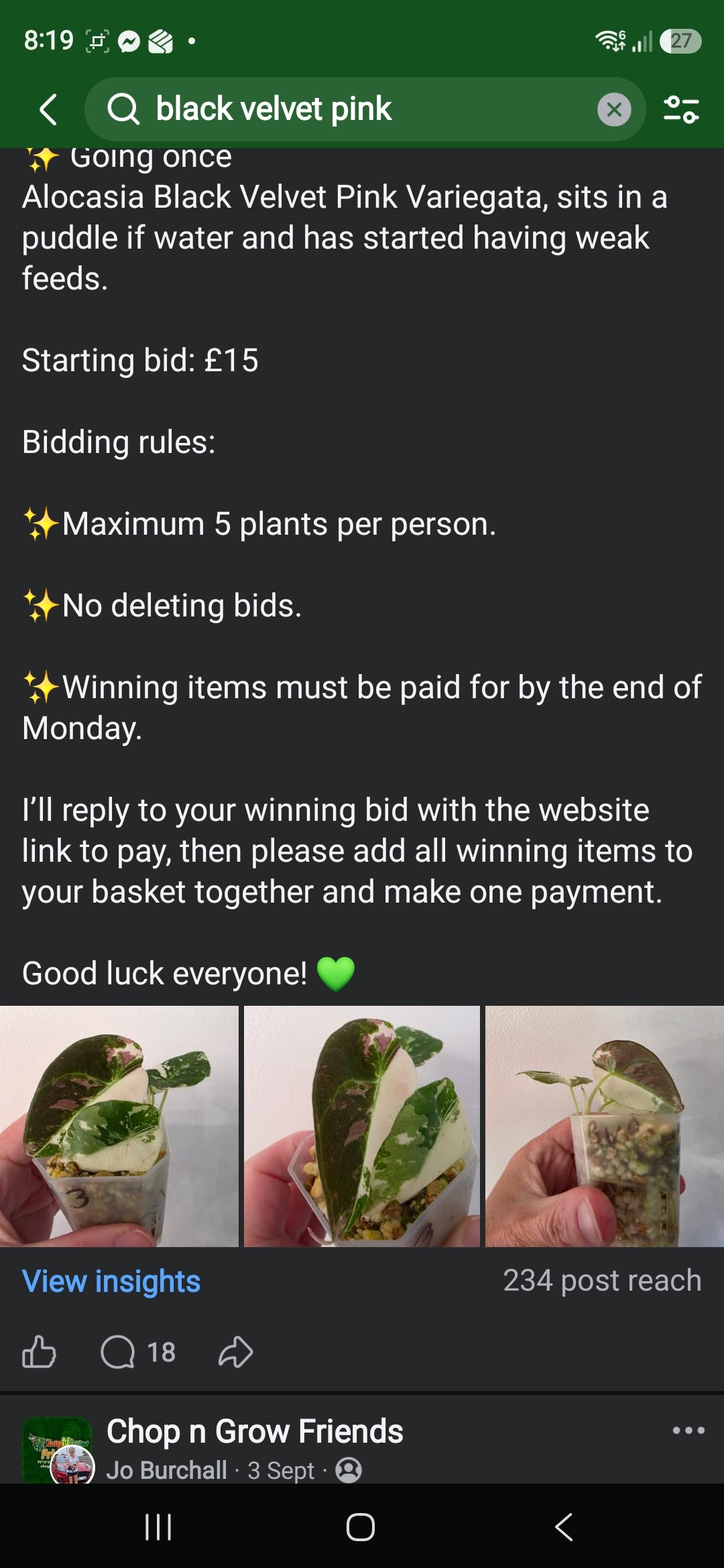Go back using the top-left arrow
724x1568 pixels.
48,109
